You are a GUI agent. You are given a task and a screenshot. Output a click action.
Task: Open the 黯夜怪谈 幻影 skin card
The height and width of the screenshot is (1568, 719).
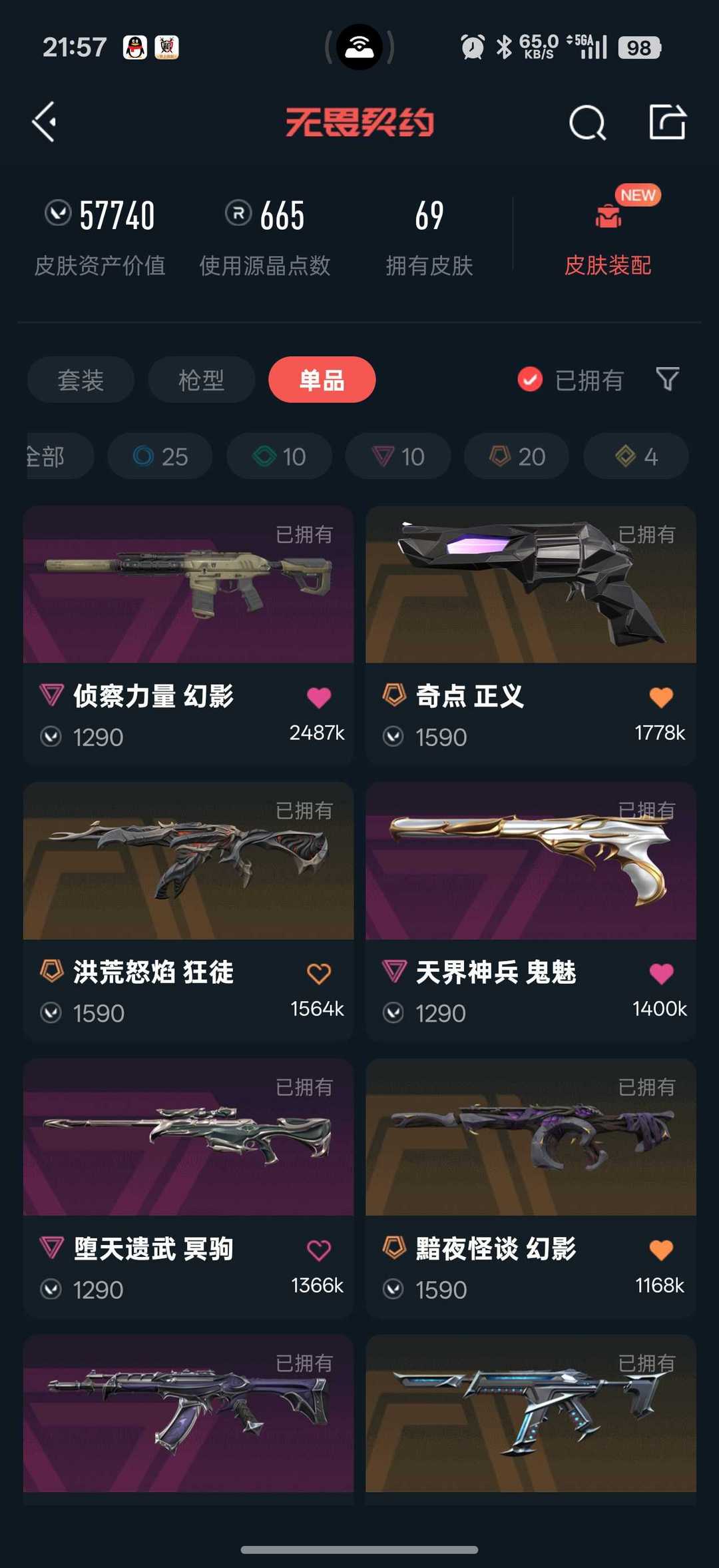531,1138
